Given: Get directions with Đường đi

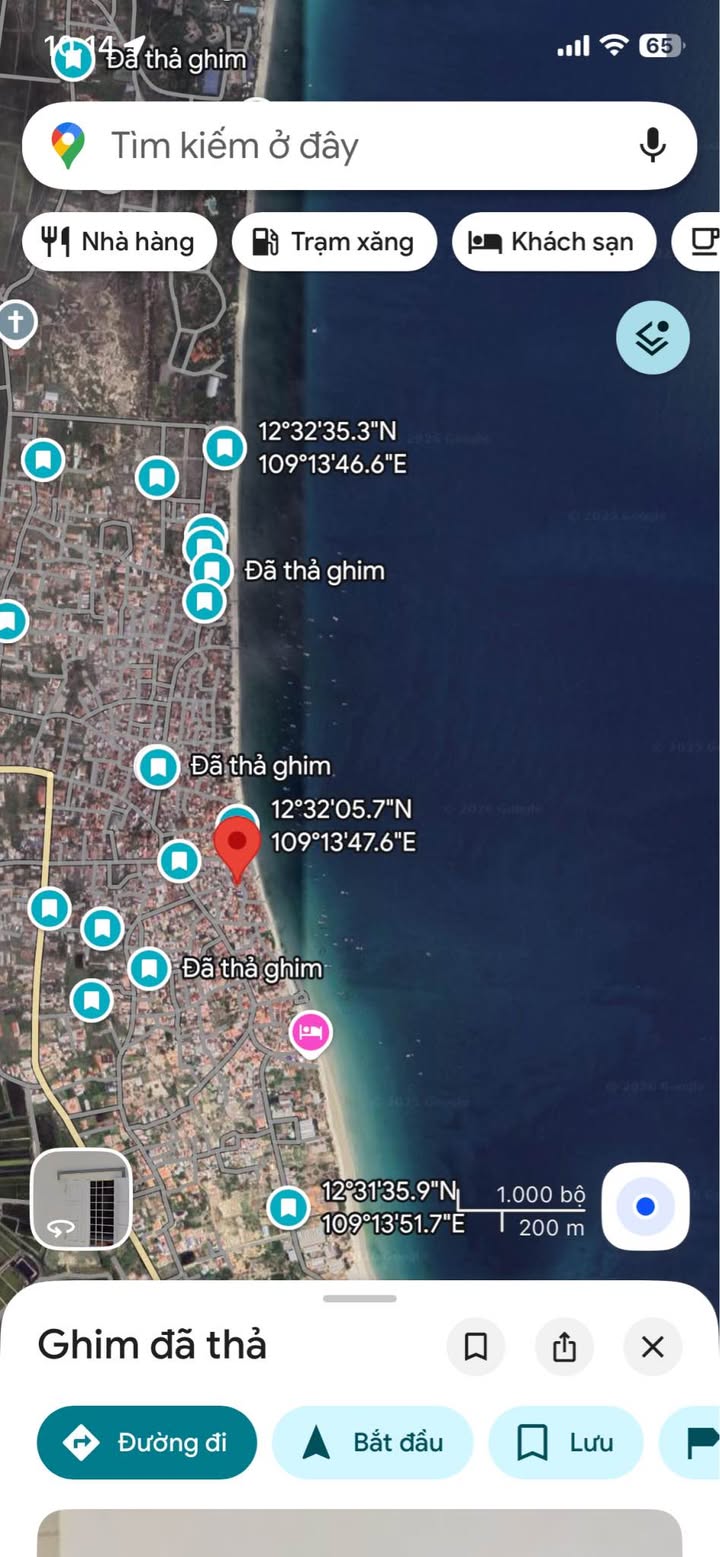Looking at the screenshot, I should [x=147, y=1442].
